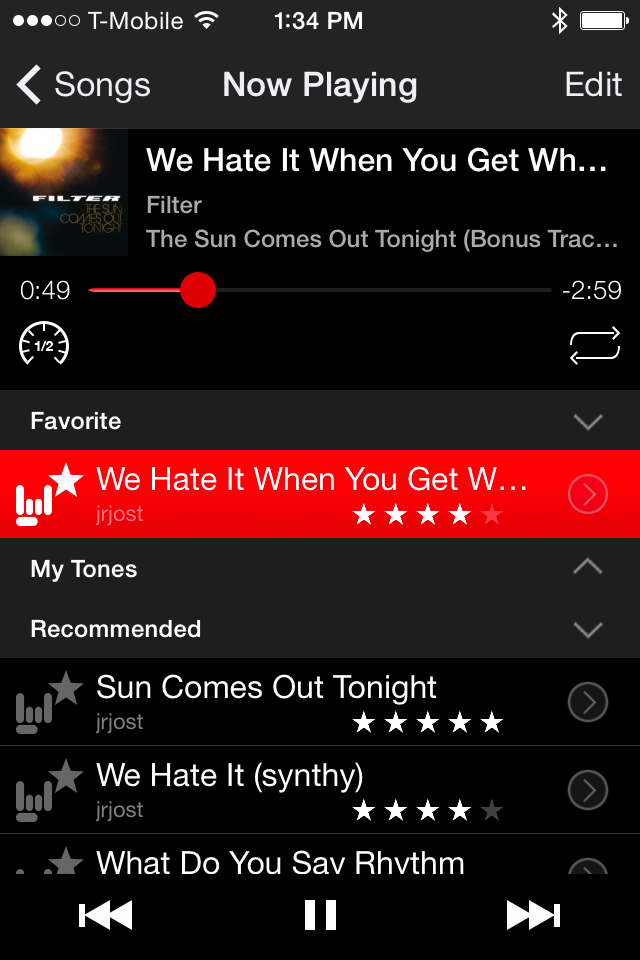Image resolution: width=640 pixels, height=960 pixels.
Task: Select the We Hate It (synthy) tone
Action: [230, 775]
